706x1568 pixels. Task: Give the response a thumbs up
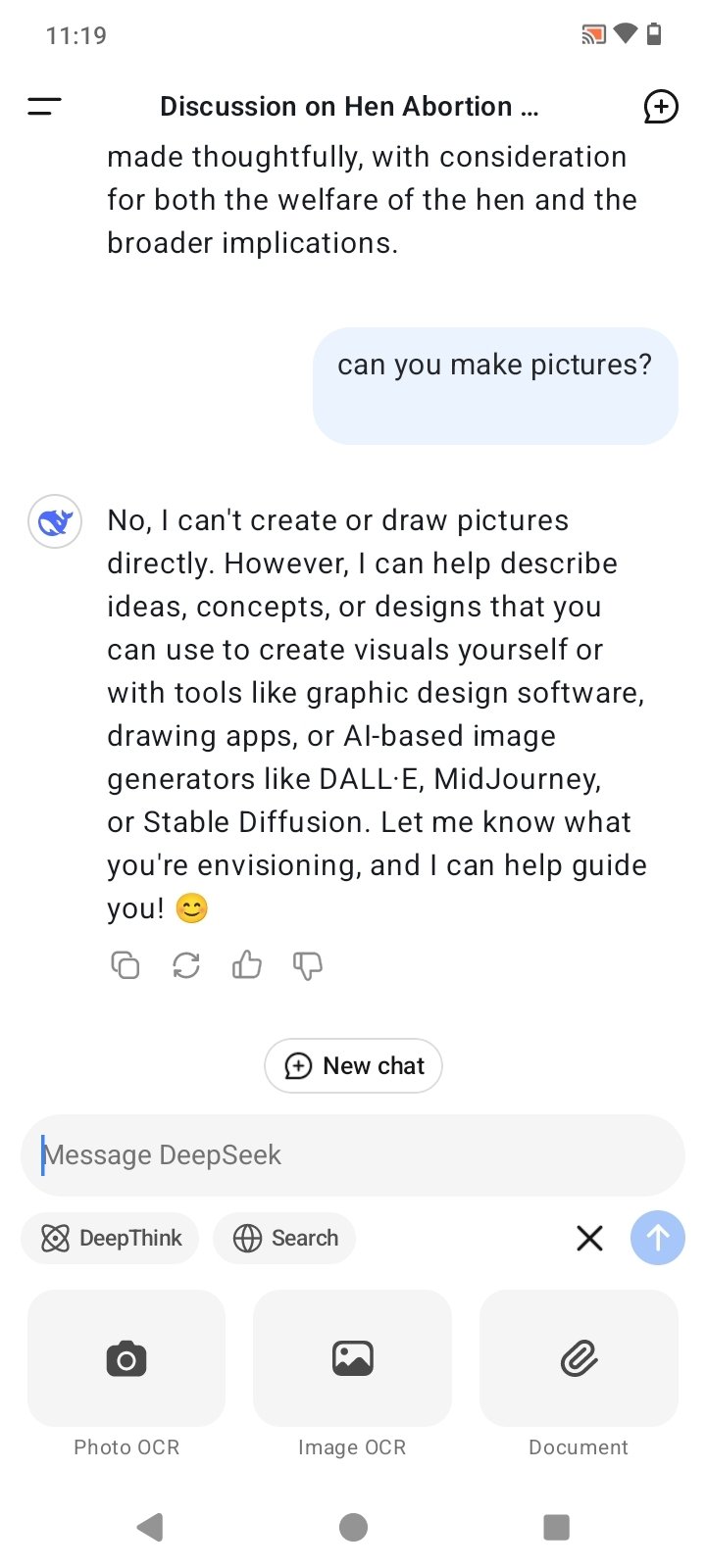(x=247, y=965)
